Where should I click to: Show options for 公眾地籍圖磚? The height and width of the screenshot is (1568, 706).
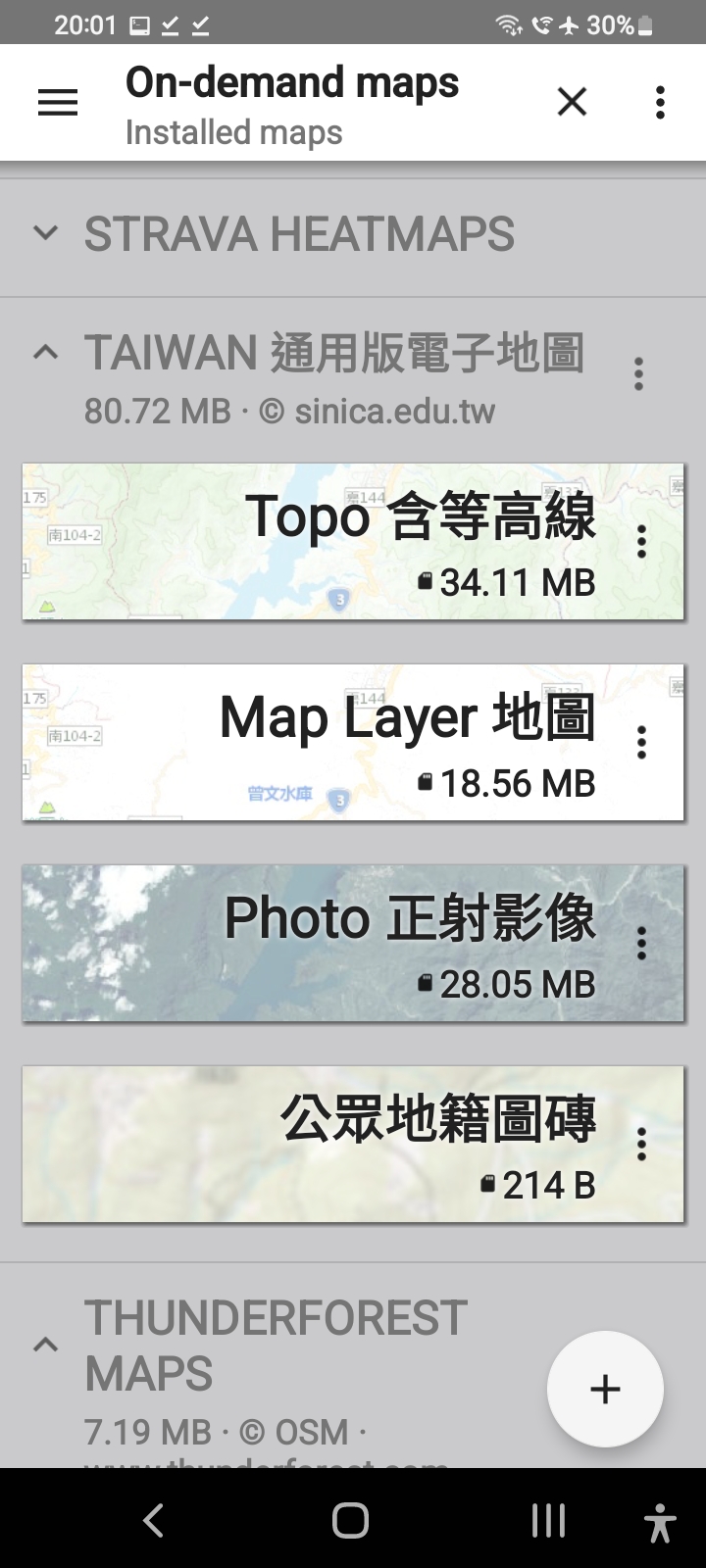click(x=641, y=1144)
